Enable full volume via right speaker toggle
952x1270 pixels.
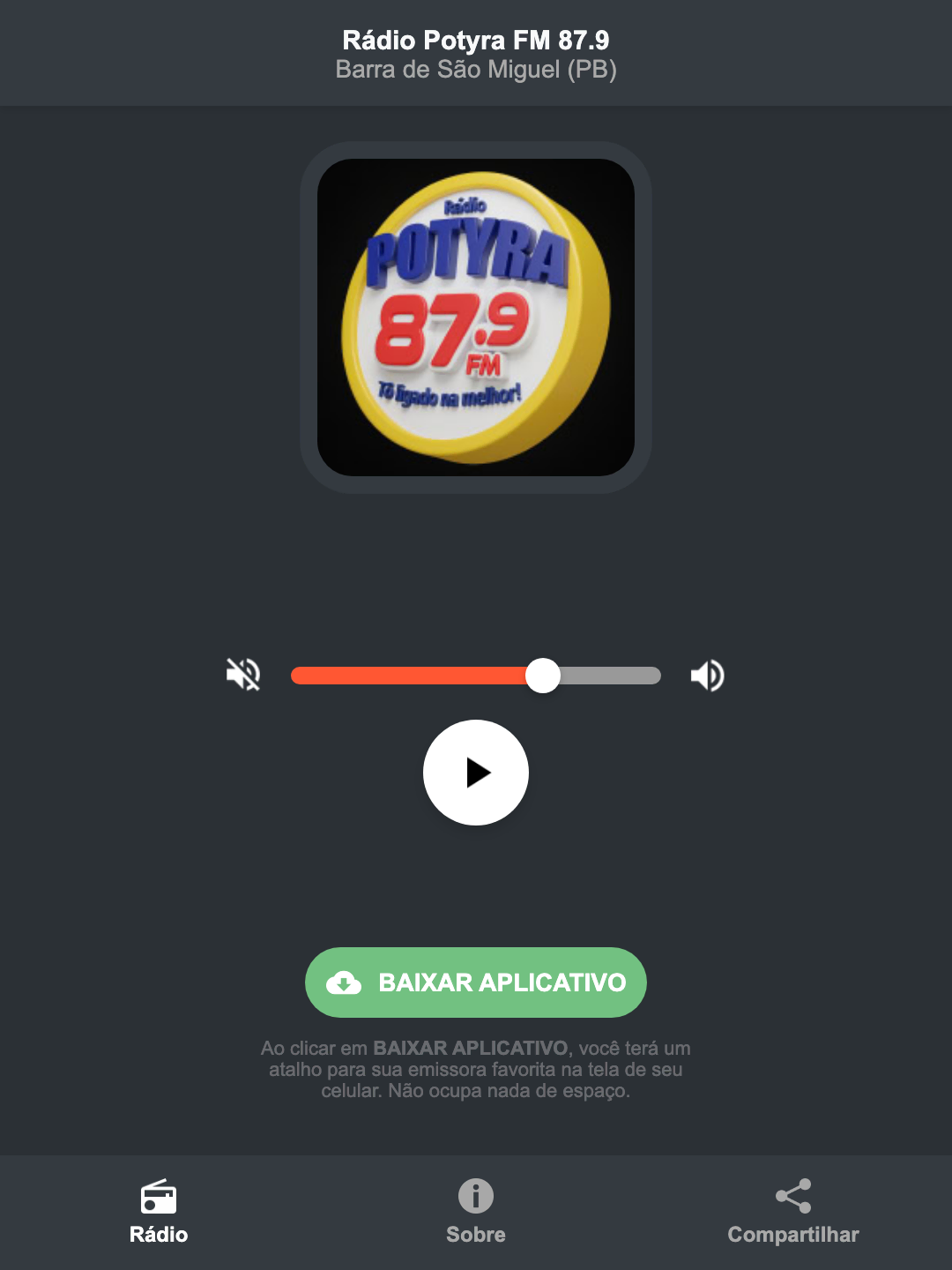706,675
